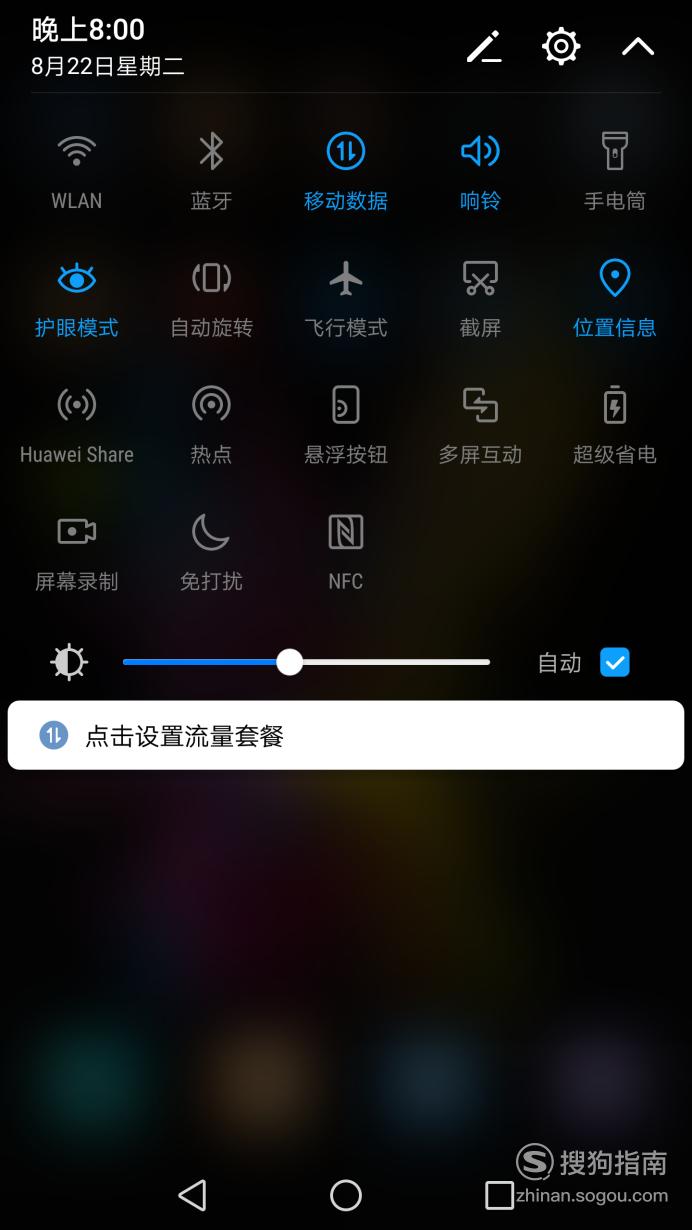Turn on Huawei Share

[77, 424]
